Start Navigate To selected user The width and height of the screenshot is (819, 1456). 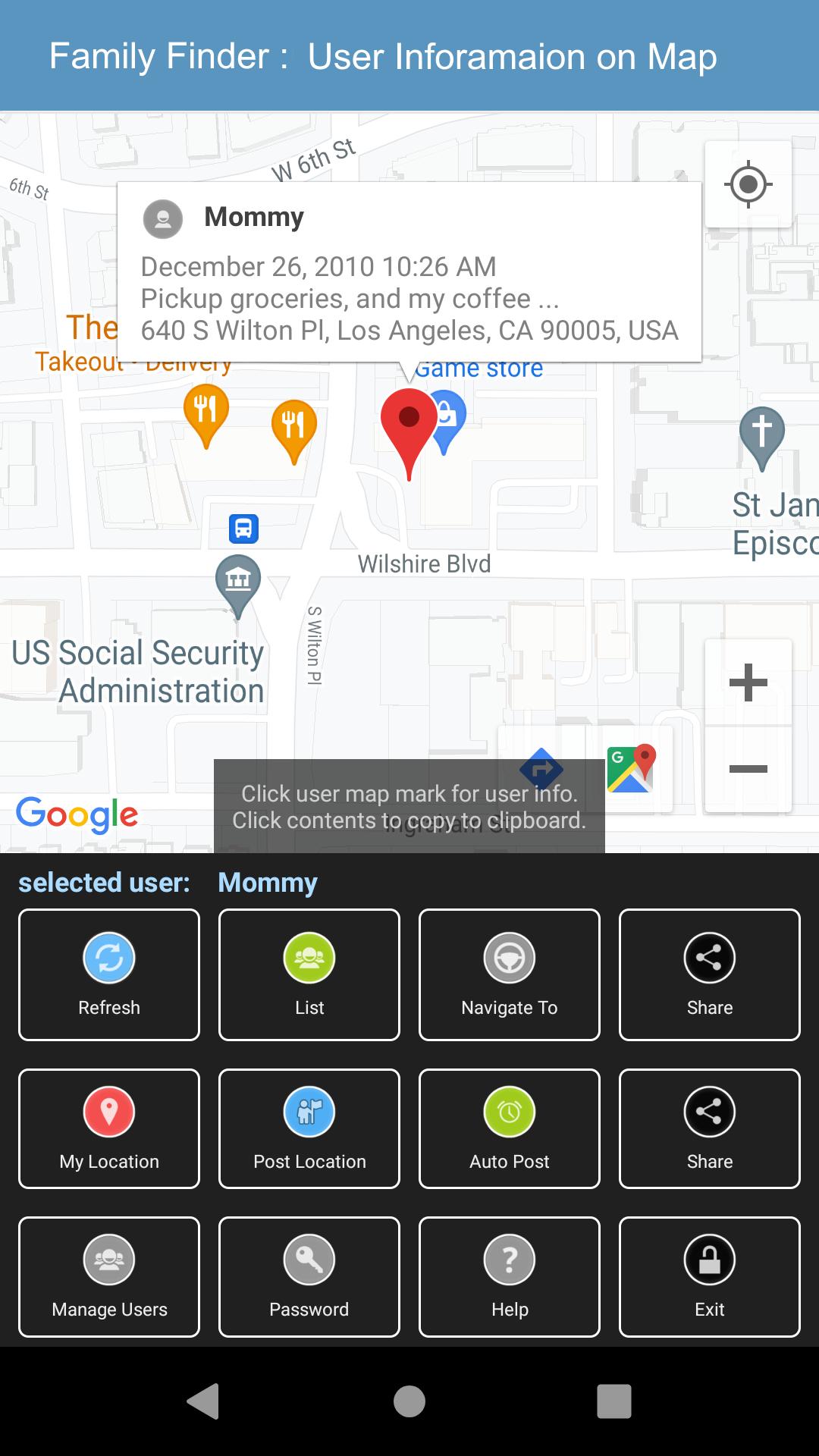(x=510, y=974)
